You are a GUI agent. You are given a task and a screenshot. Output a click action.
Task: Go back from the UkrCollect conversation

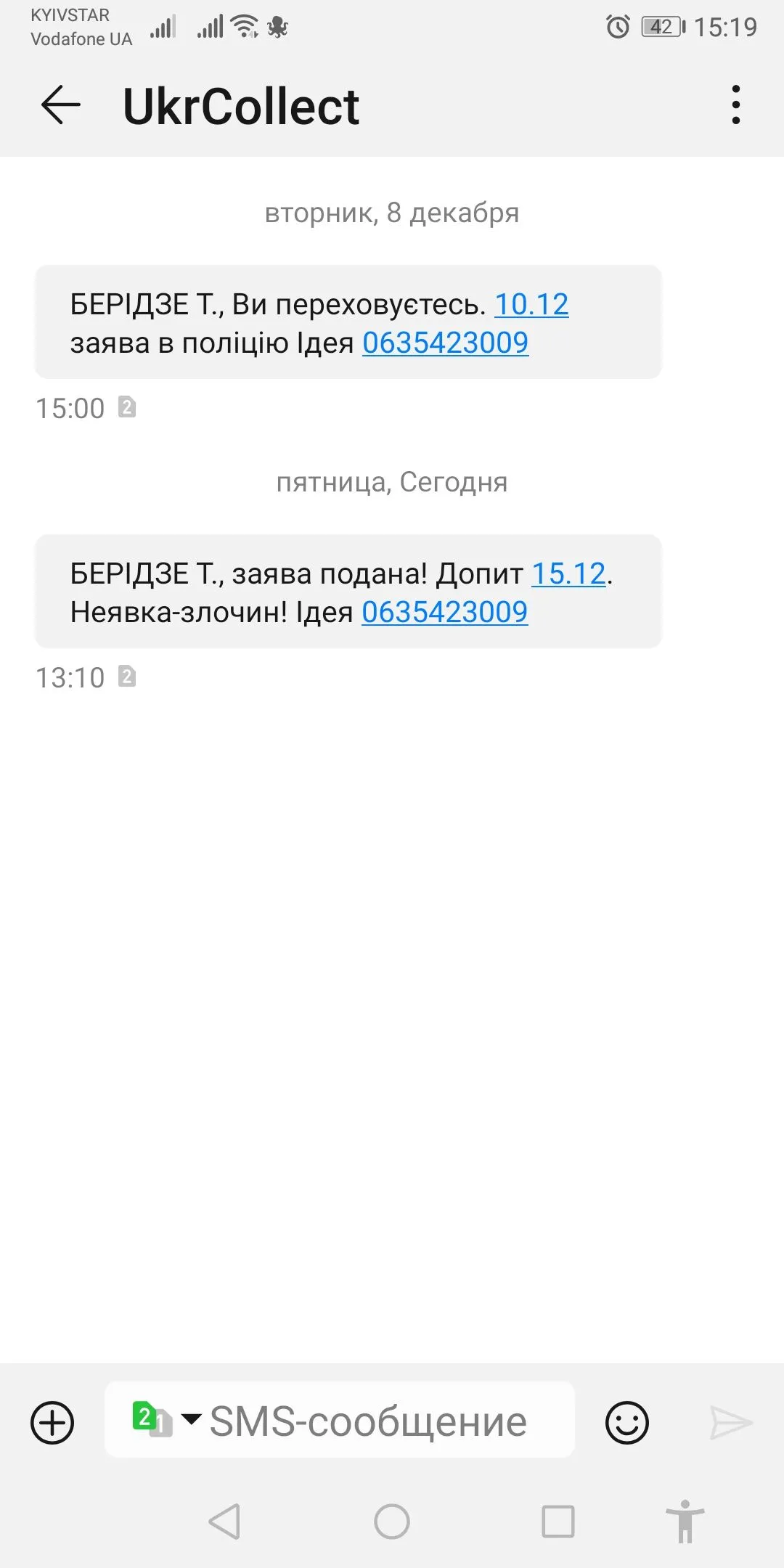61,105
